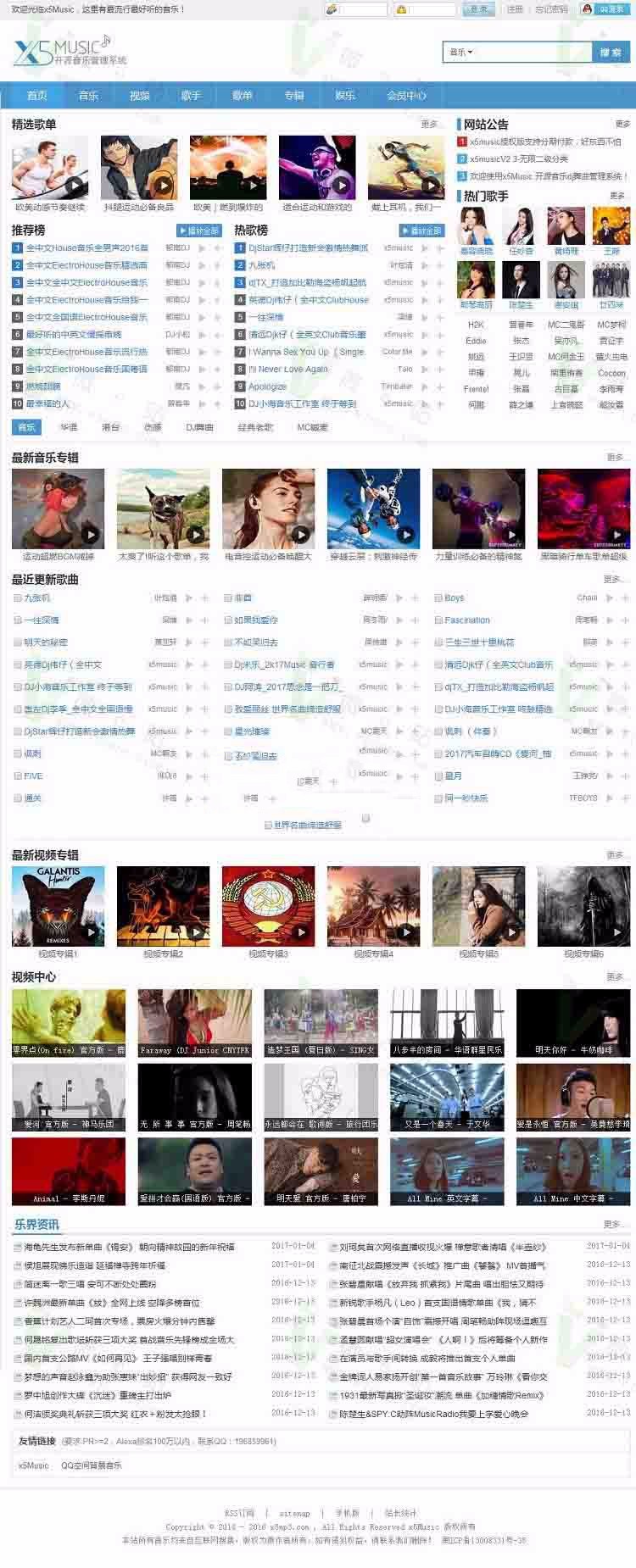Open the RSS订阅 footer link
The width and height of the screenshot is (636, 1568).
(x=239, y=1513)
